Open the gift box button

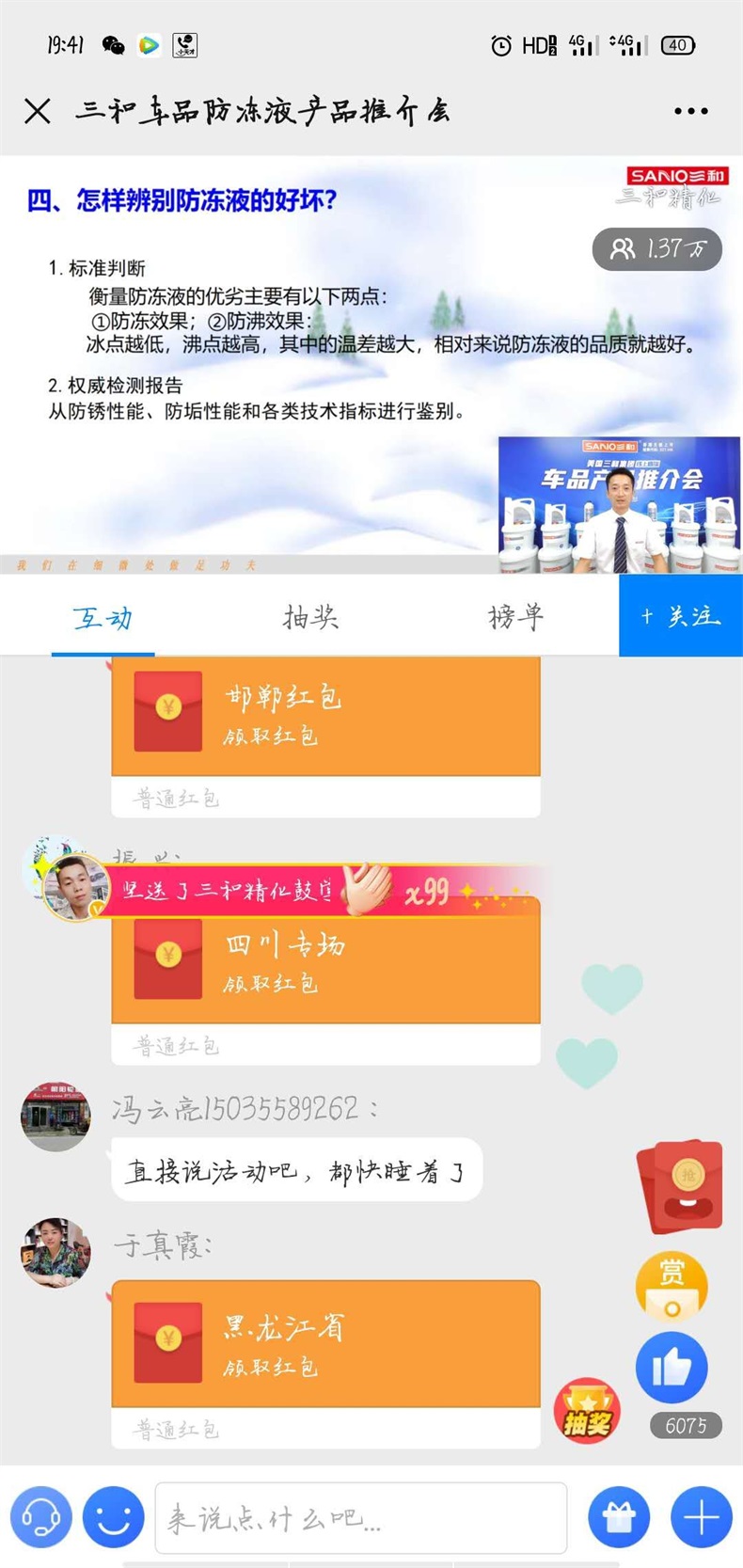point(619,1516)
